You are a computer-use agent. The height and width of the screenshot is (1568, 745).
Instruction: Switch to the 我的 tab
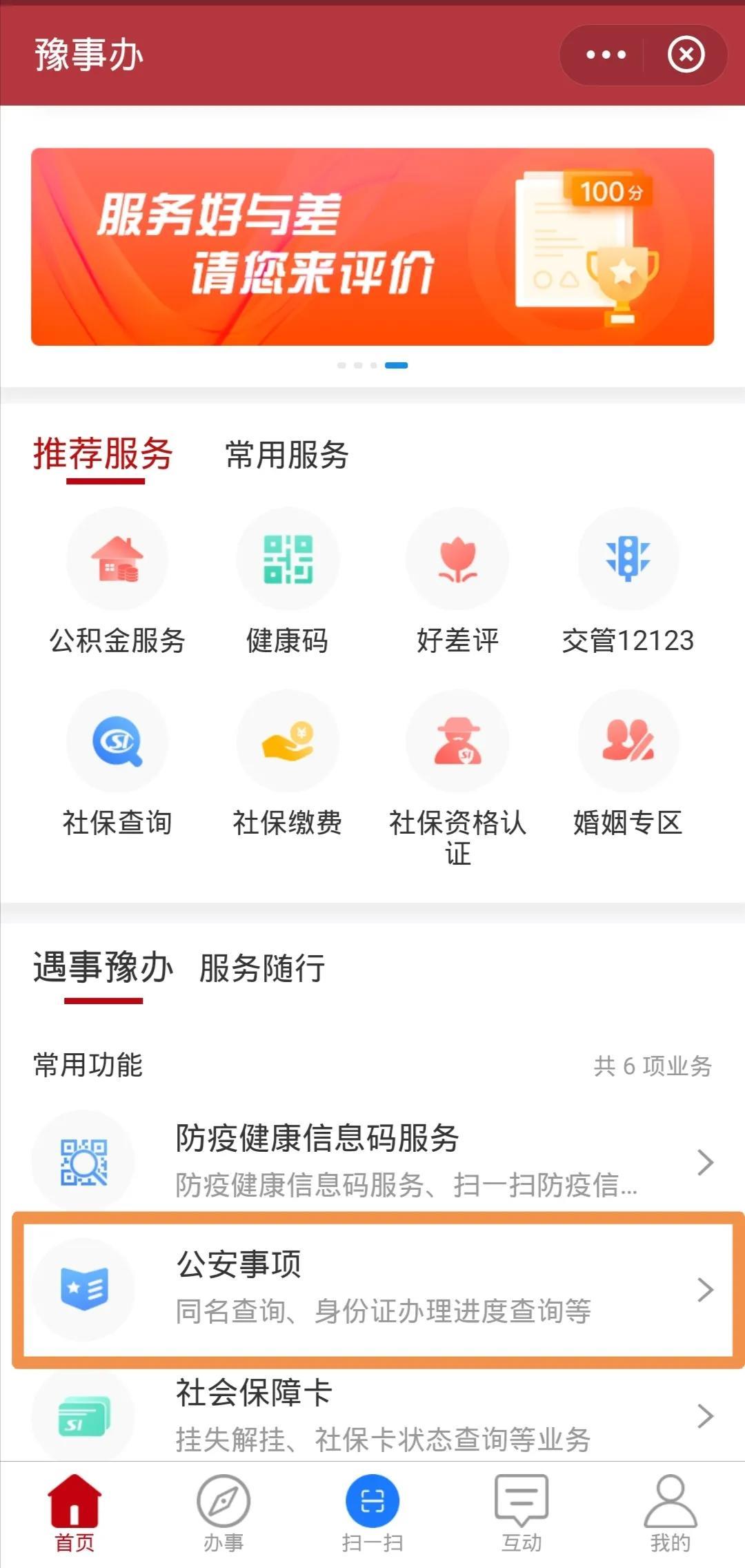click(x=670, y=1513)
